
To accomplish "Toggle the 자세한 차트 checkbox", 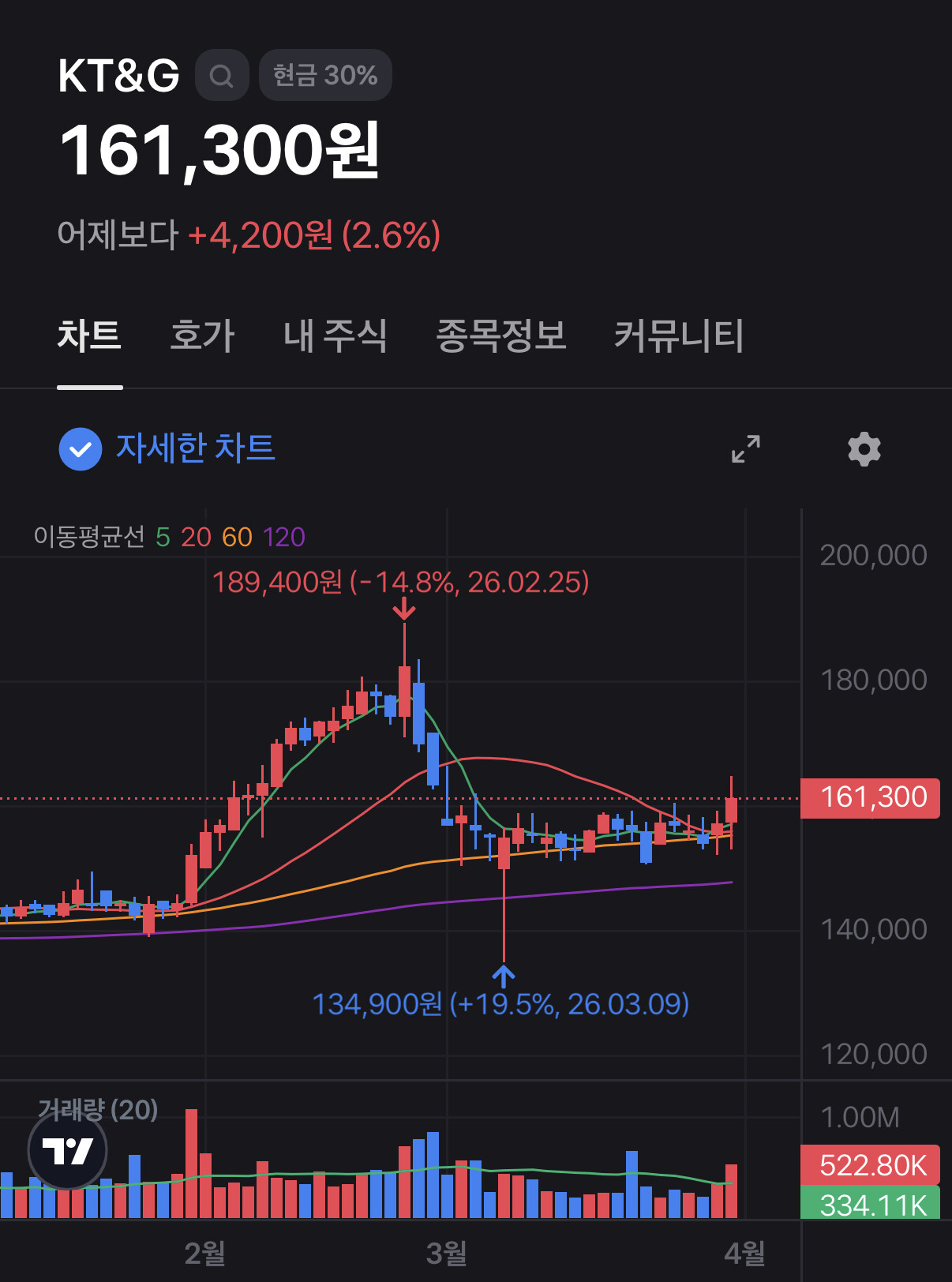I will (x=81, y=449).
